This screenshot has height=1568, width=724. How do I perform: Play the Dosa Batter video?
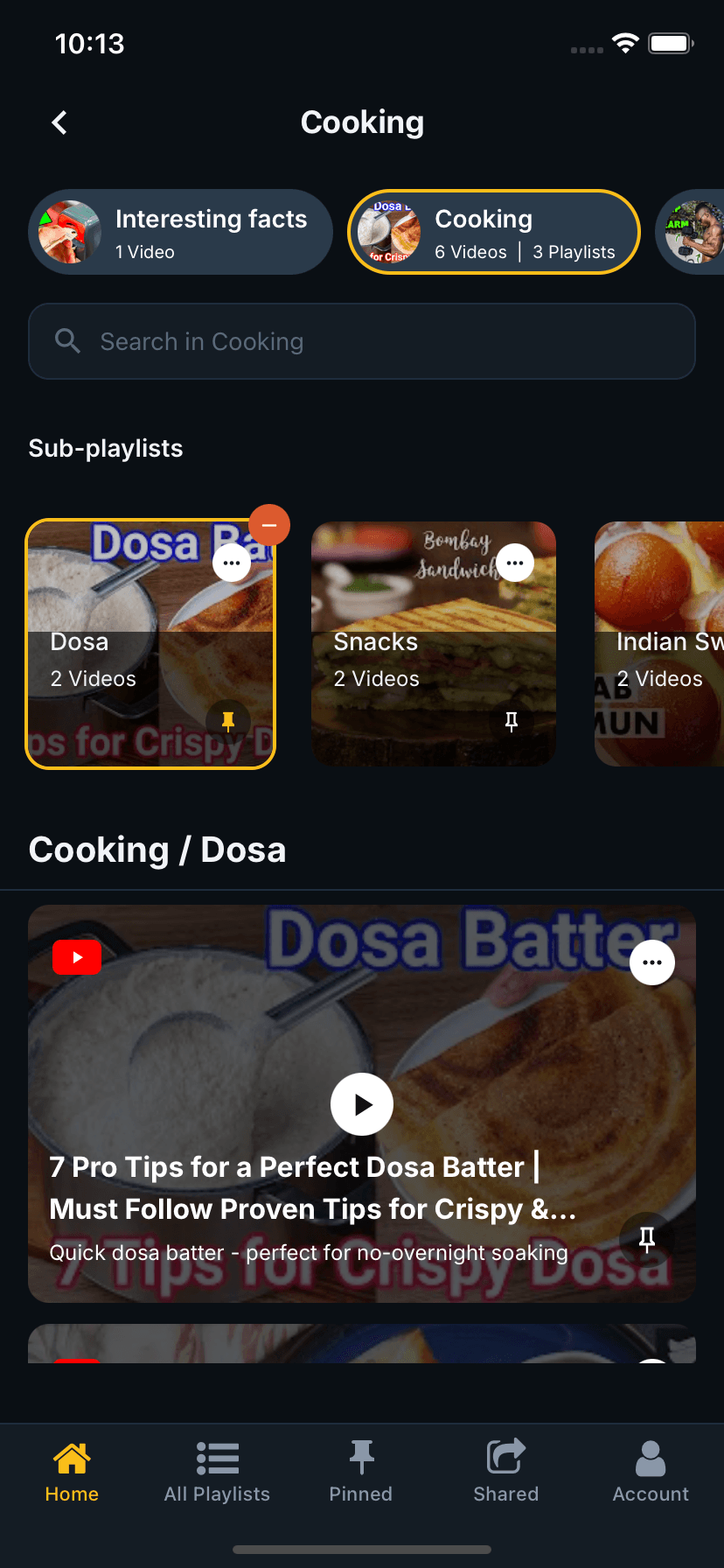(x=361, y=1103)
